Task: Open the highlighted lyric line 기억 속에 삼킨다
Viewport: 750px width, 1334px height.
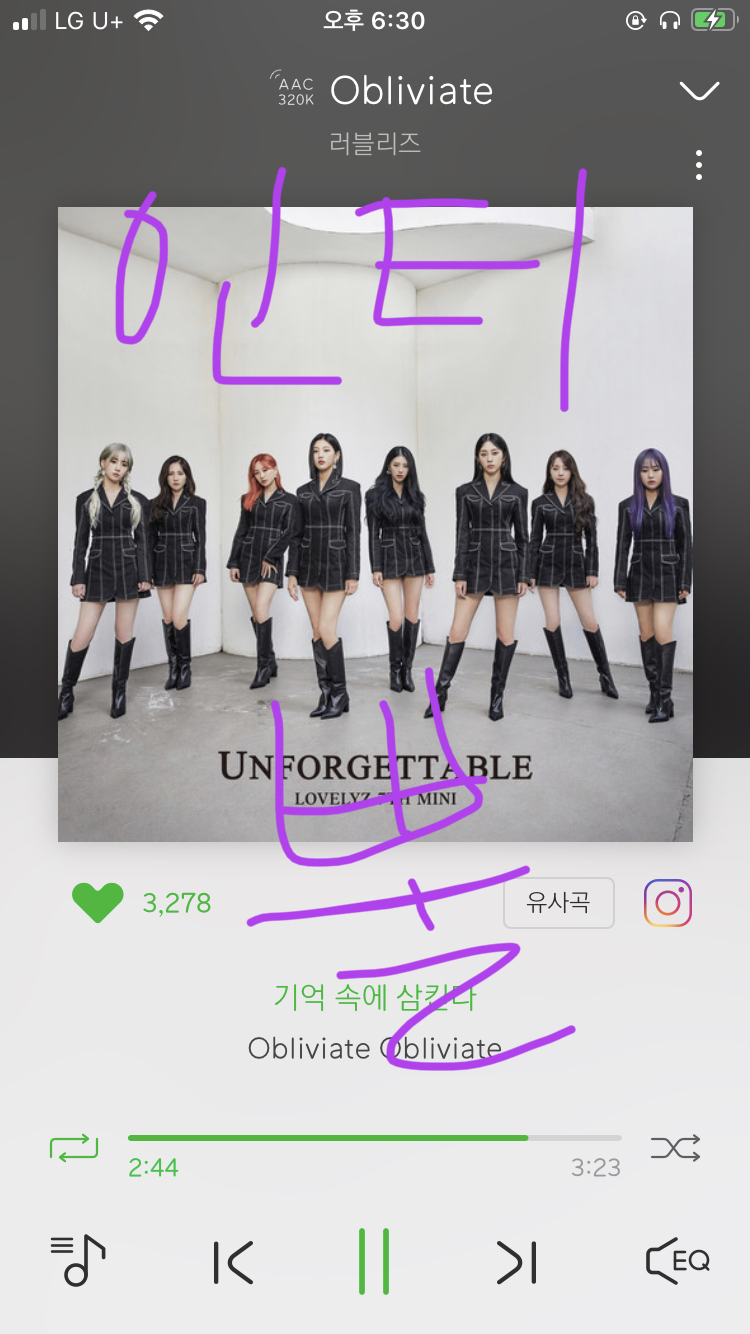Action: (x=374, y=995)
